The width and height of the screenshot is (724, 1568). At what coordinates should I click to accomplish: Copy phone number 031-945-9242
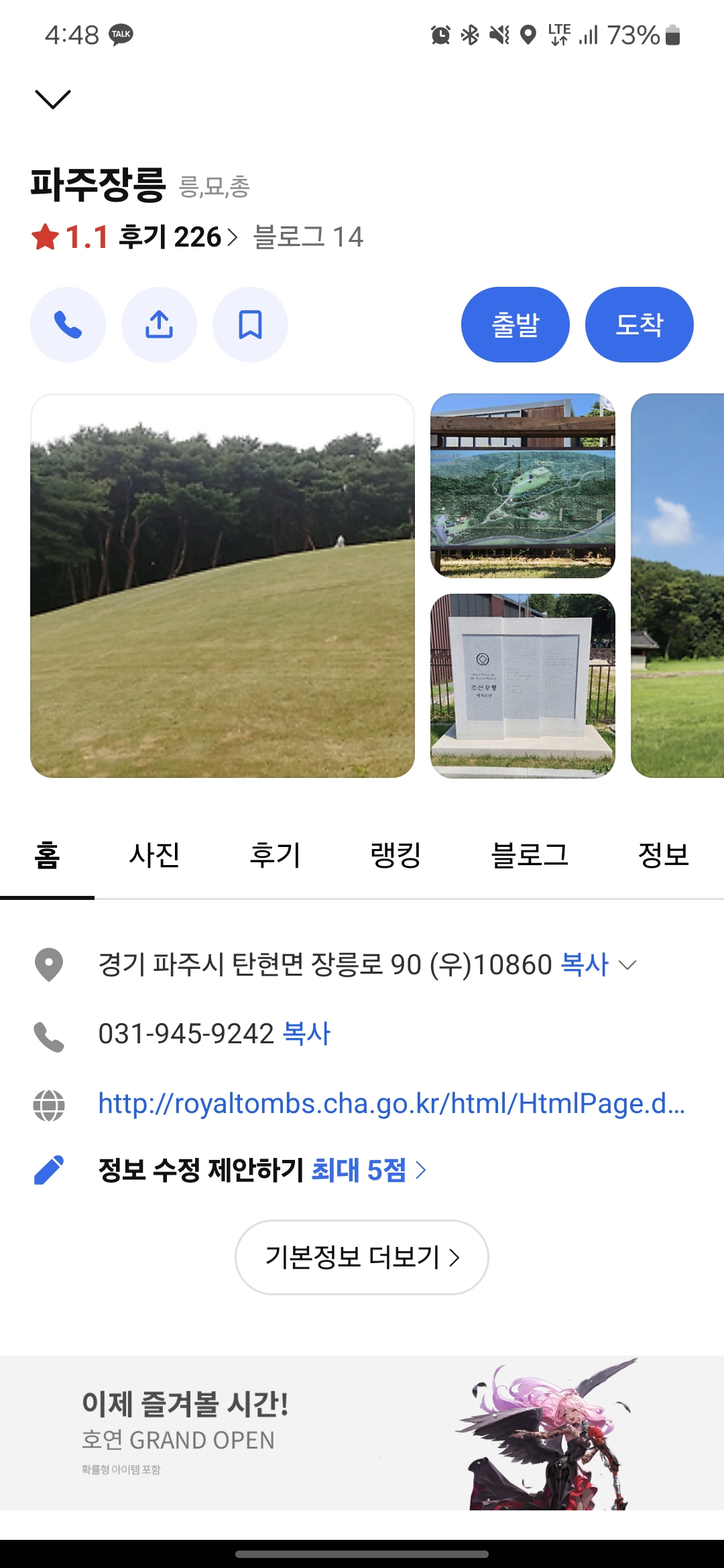(306, 1034)
